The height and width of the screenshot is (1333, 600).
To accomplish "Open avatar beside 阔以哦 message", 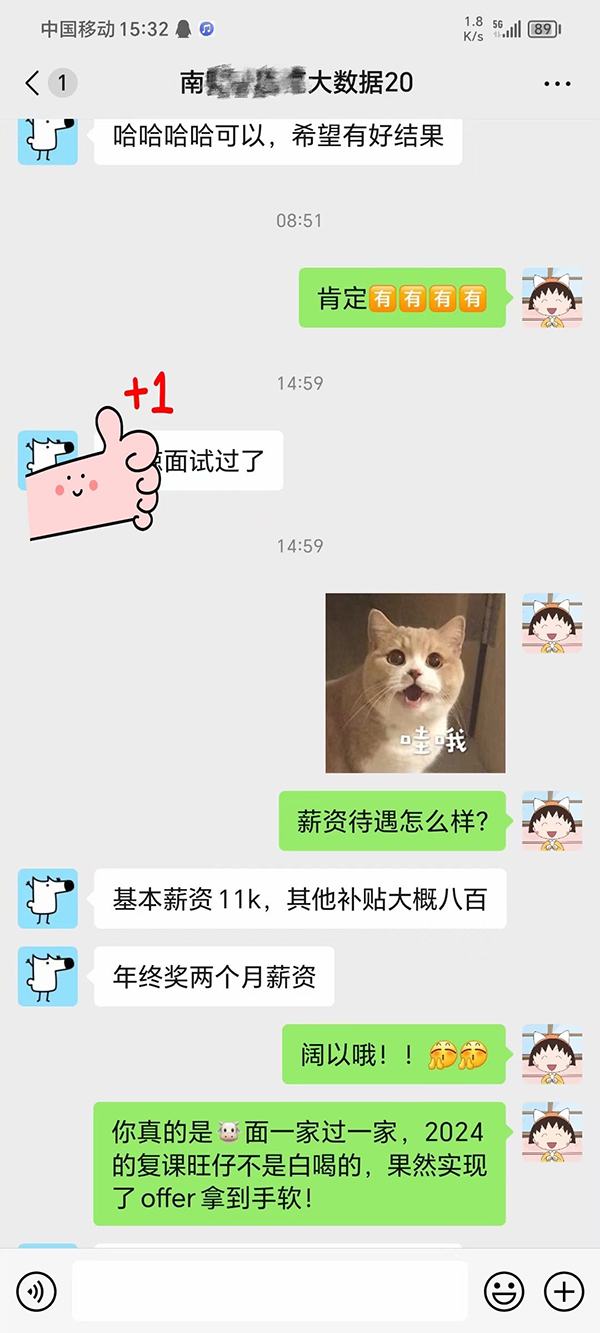I will [x=552, y=1054].
